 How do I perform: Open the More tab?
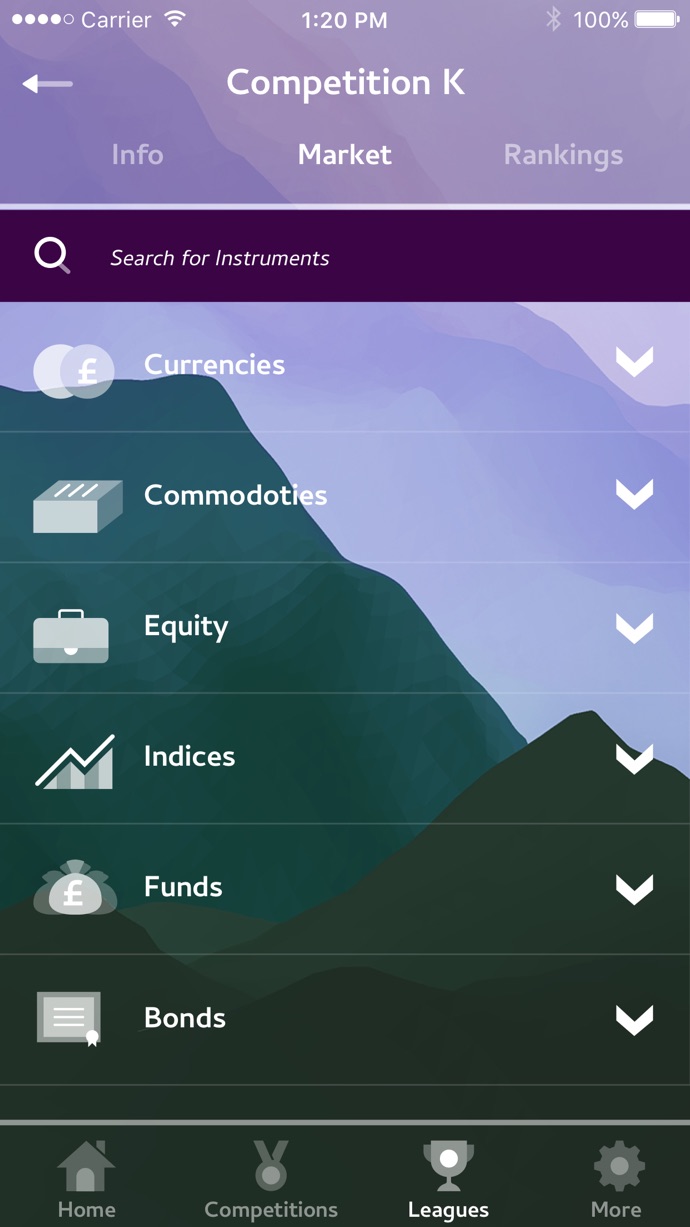[x=616, y=1180]
